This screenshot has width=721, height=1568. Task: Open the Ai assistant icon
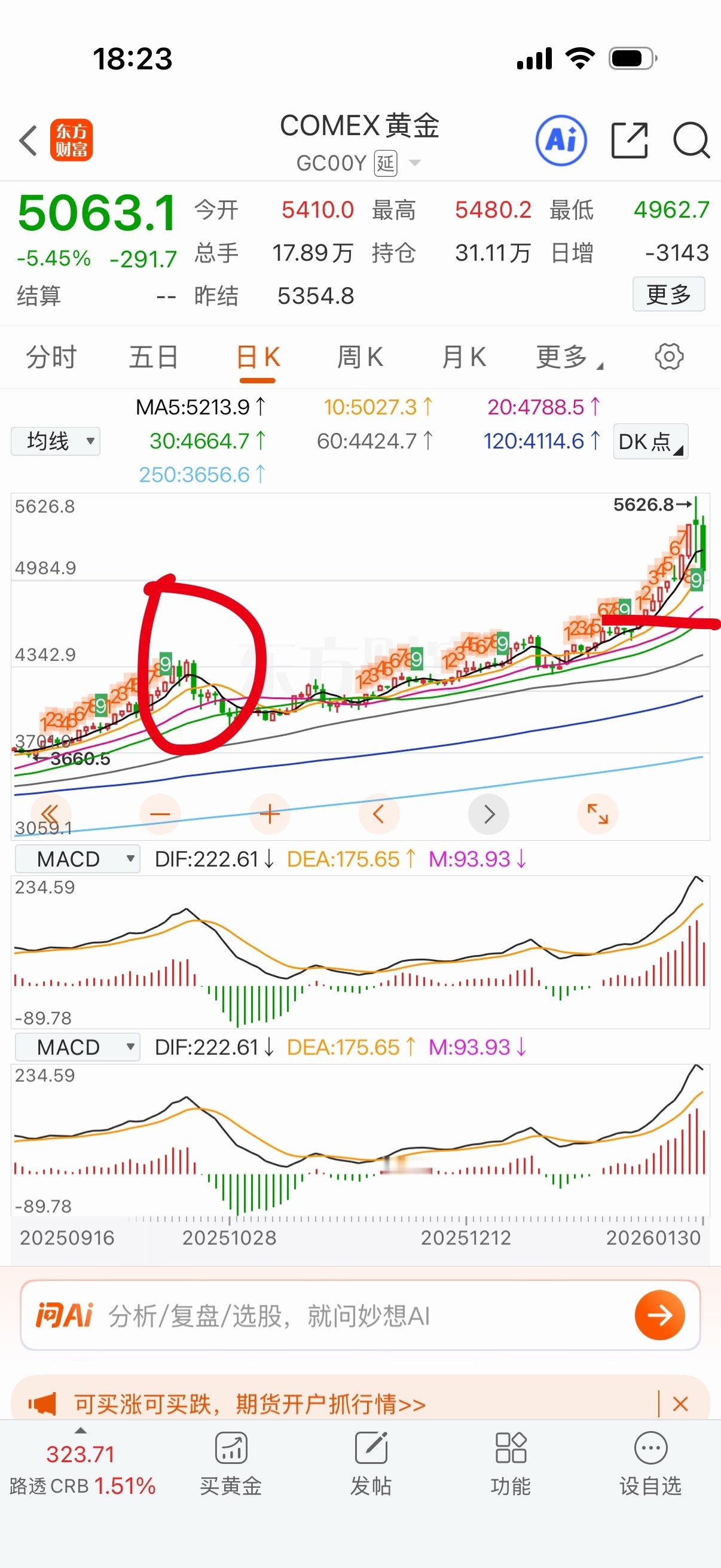click(x=561, y=141)
